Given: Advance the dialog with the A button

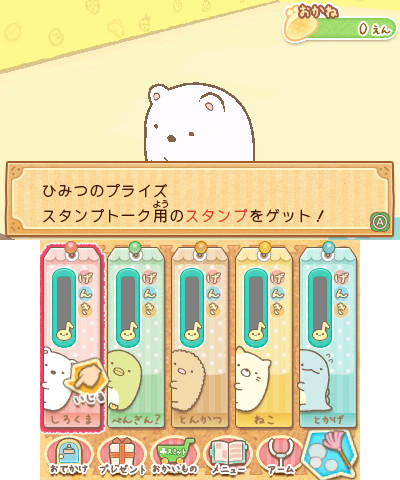Looking at the screenshot, I should 380,221.
